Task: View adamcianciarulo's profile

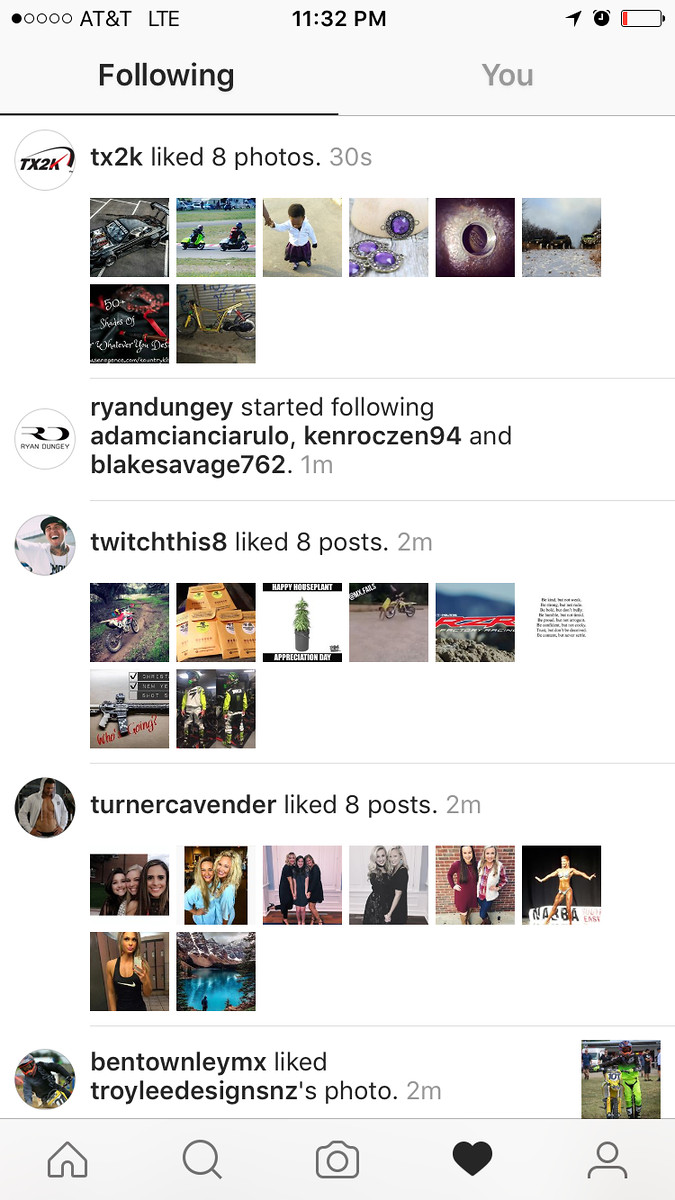Action: (x=193, y=437)
